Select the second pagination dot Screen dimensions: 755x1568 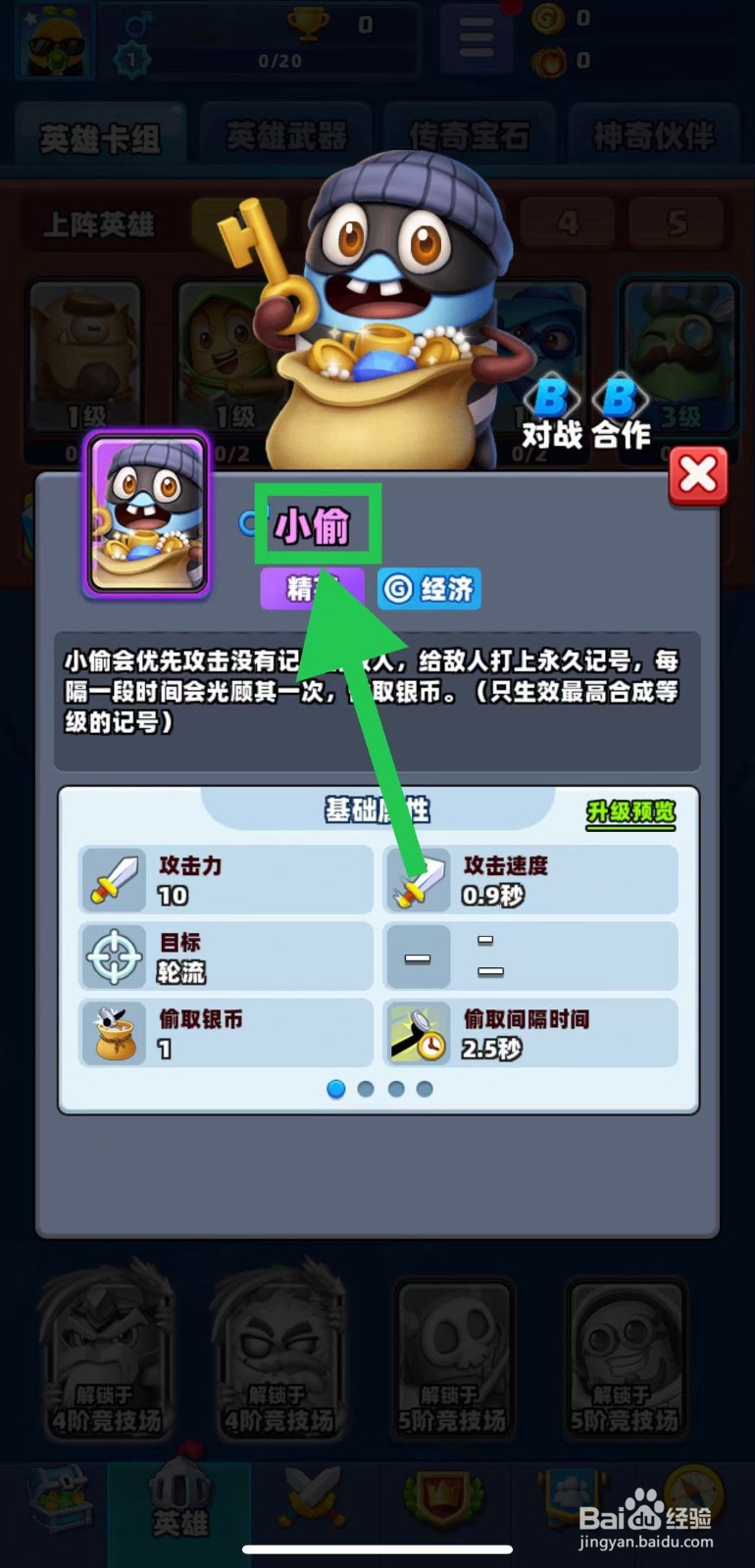tap(366, 1089)
